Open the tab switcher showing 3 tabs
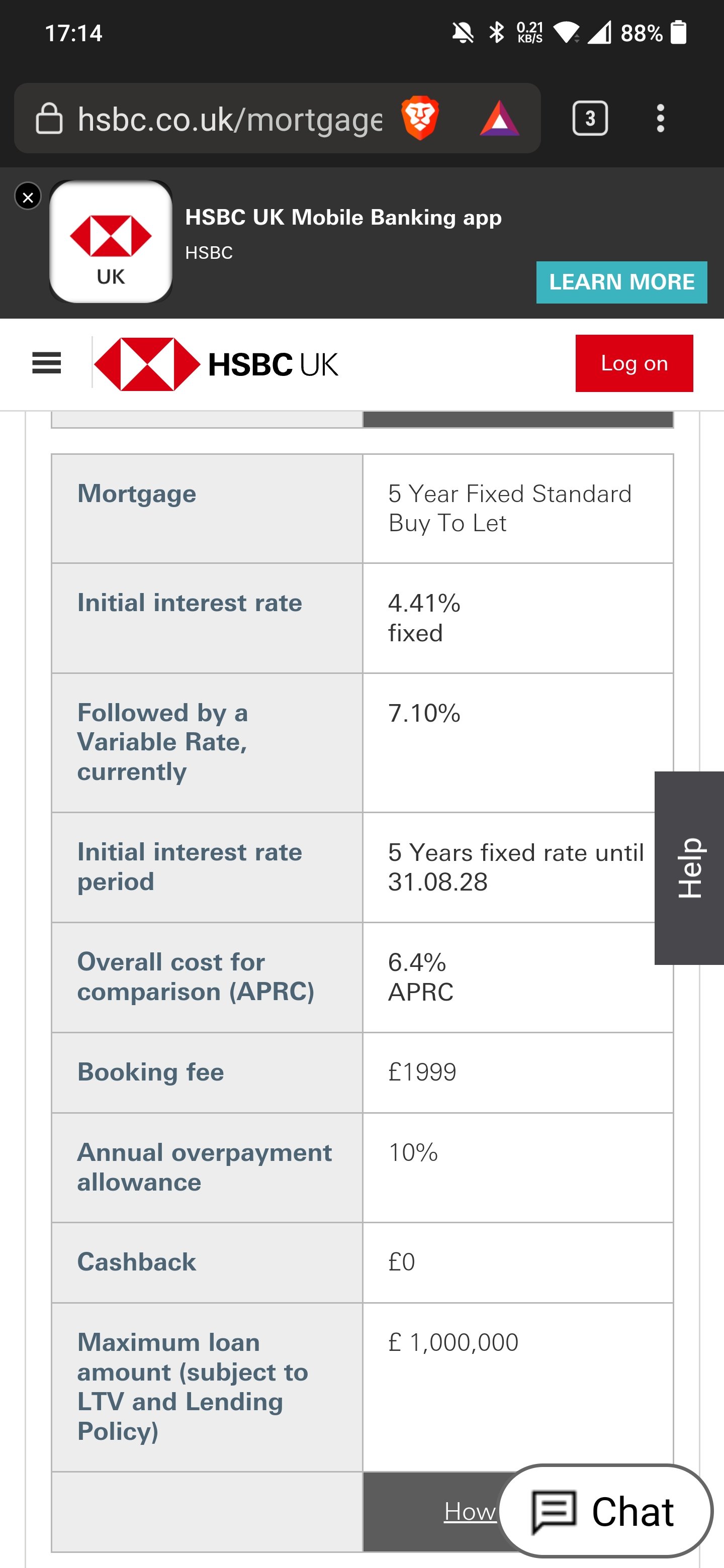The width and height of the screenshot is (724, 1568). (x=590, y=118)
